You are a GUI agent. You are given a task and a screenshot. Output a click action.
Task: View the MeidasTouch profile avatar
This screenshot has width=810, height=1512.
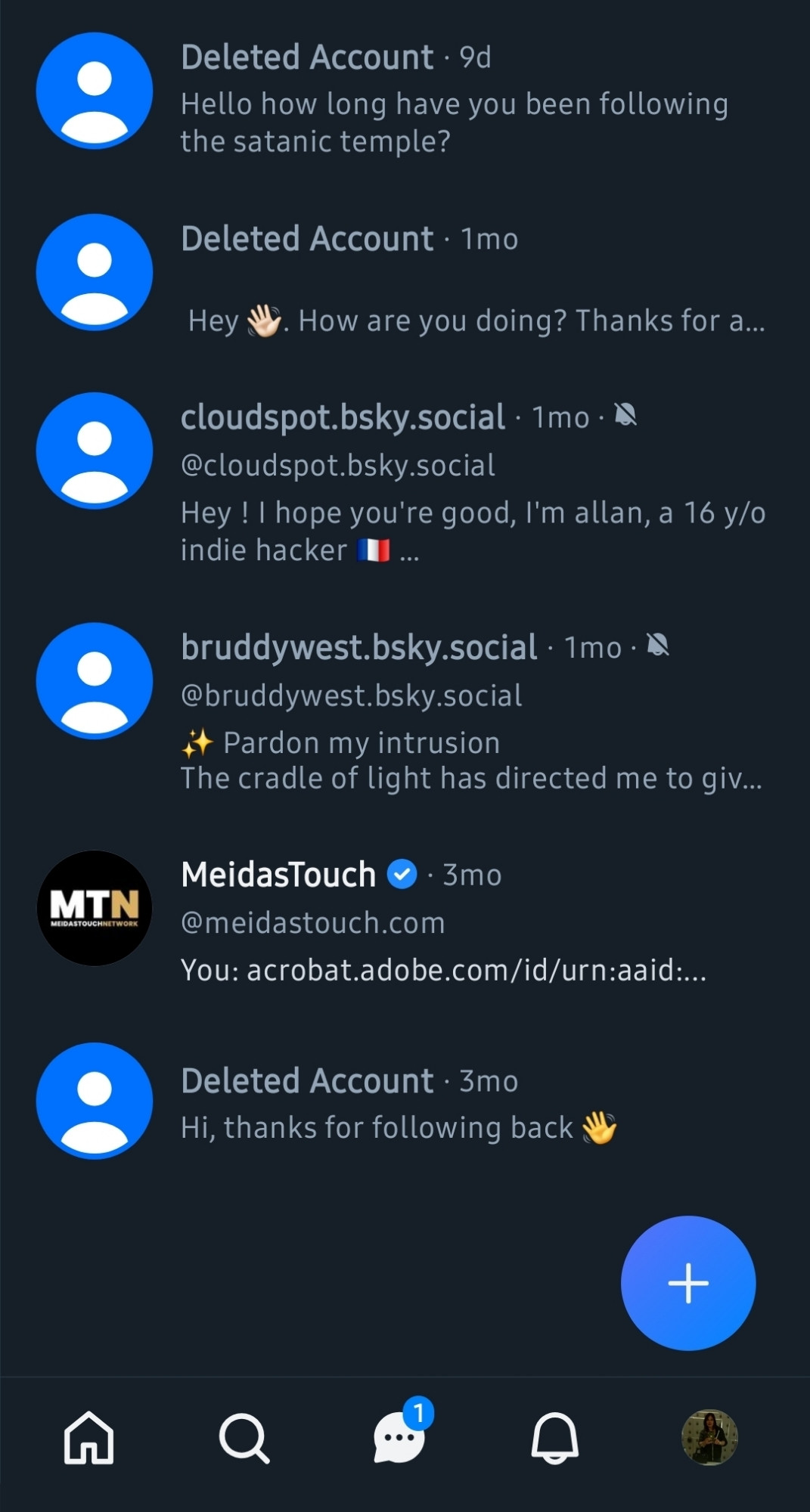95,908
